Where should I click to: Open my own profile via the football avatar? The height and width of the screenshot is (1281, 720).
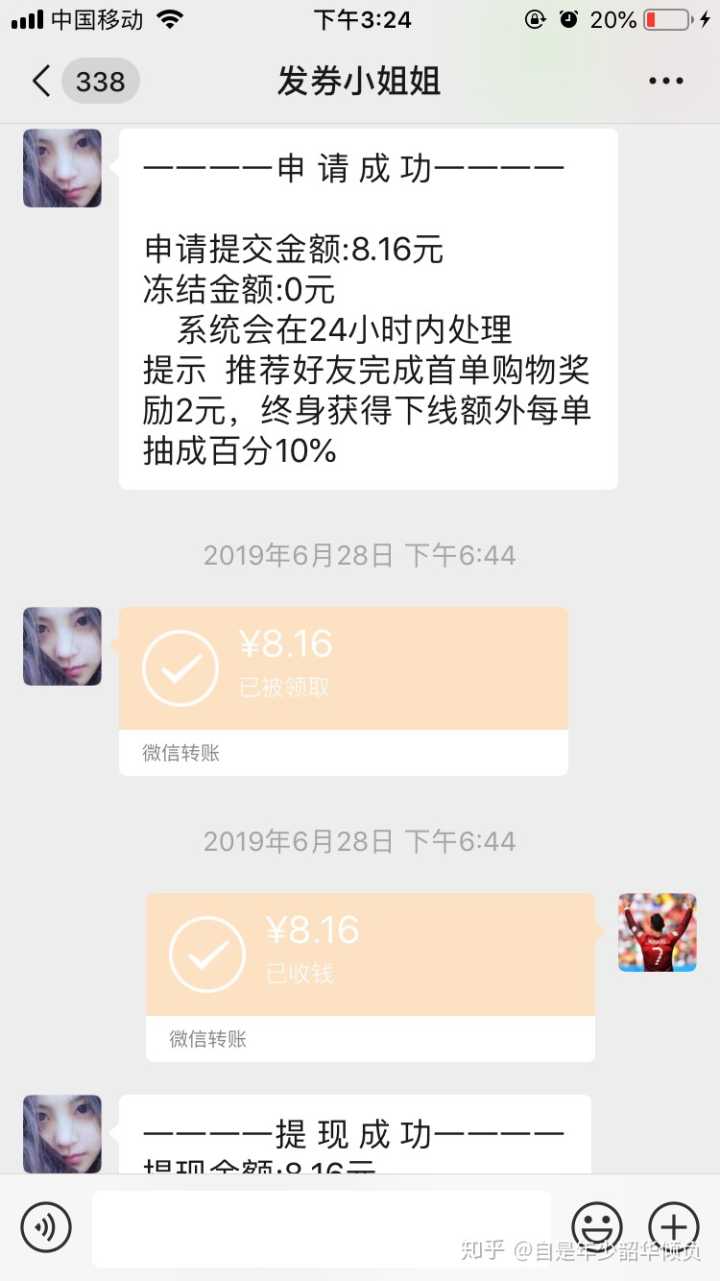(x=657, y=932)
